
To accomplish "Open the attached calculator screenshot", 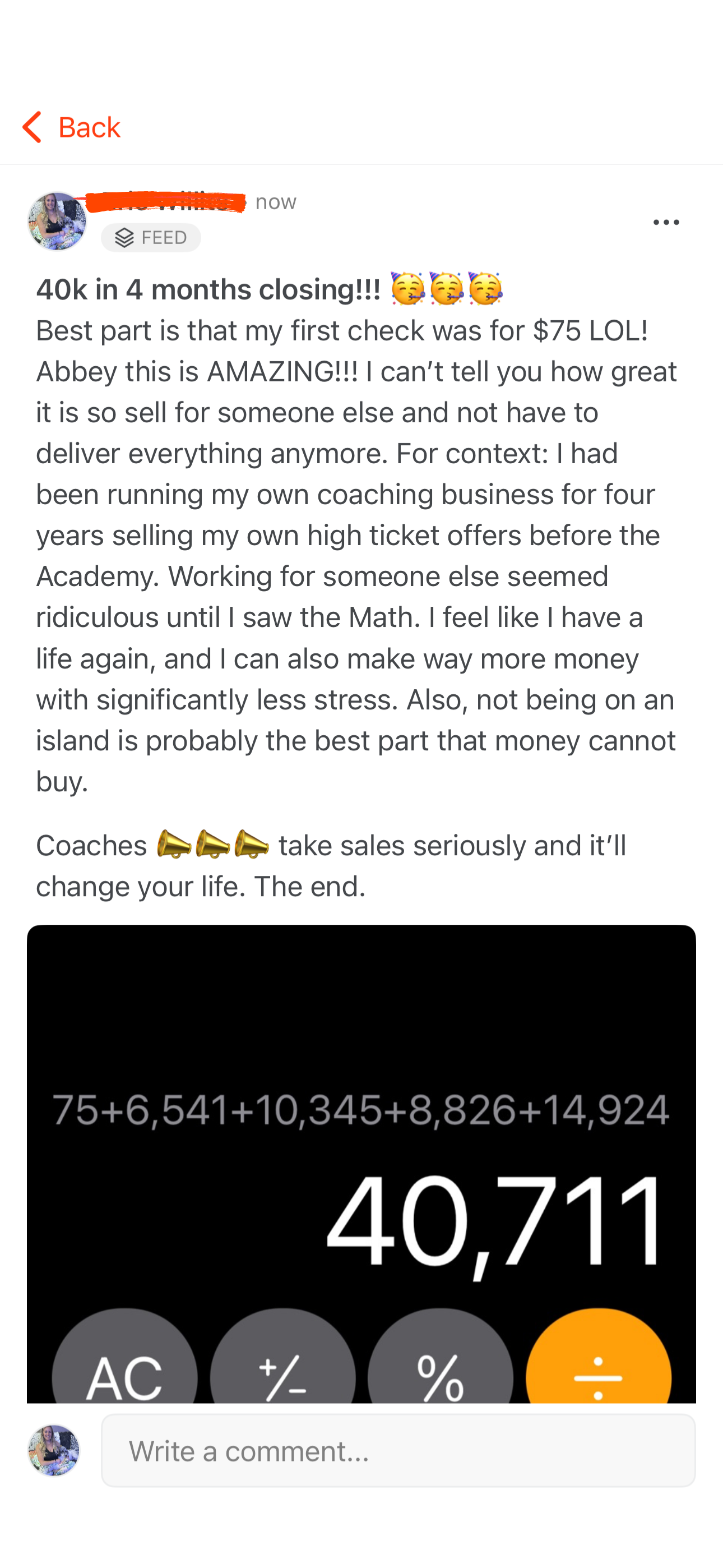I will click(x=361, y=1163).
